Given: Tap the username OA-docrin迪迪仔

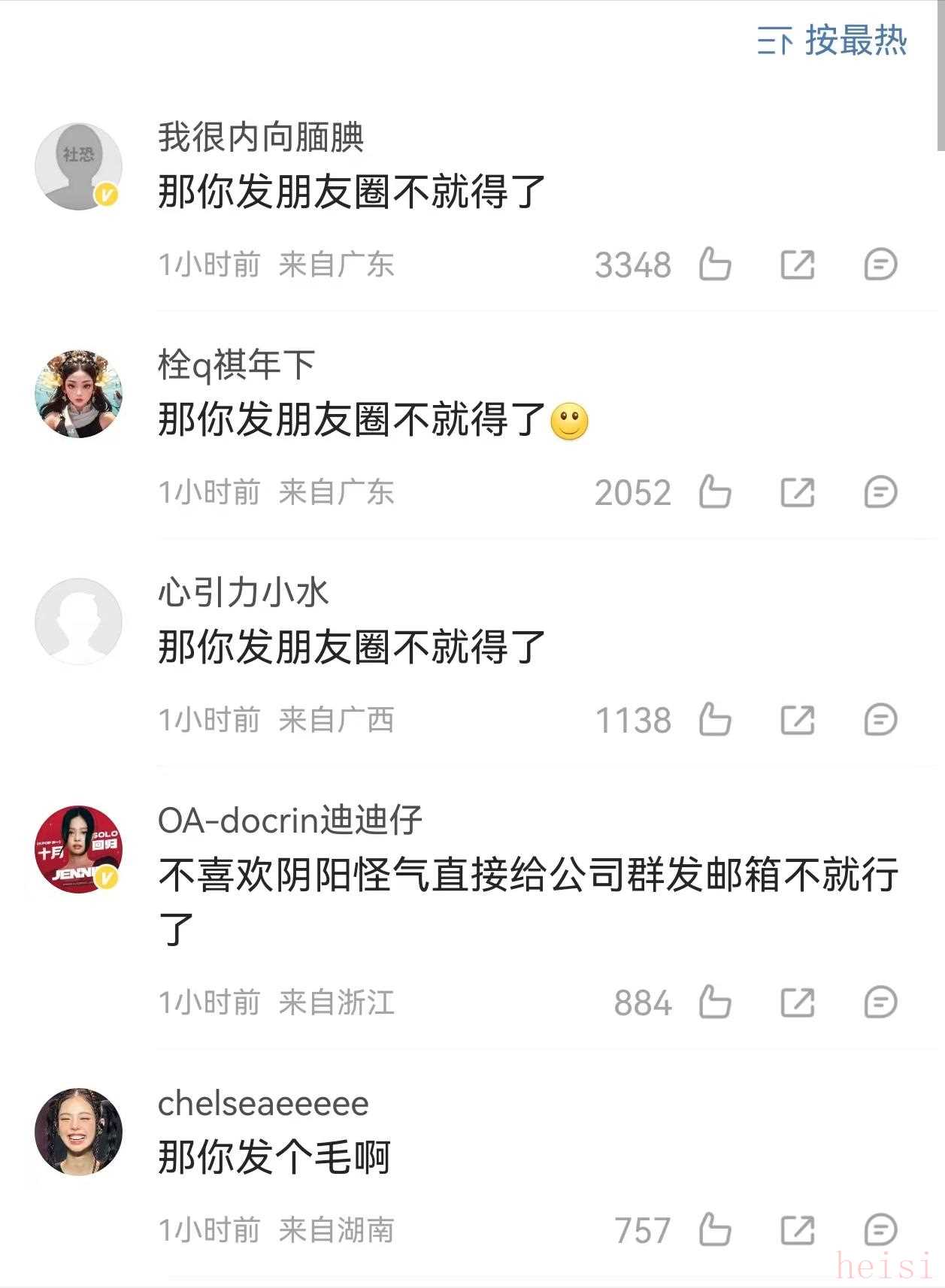Looking at the screenshot, I should 289,820.
